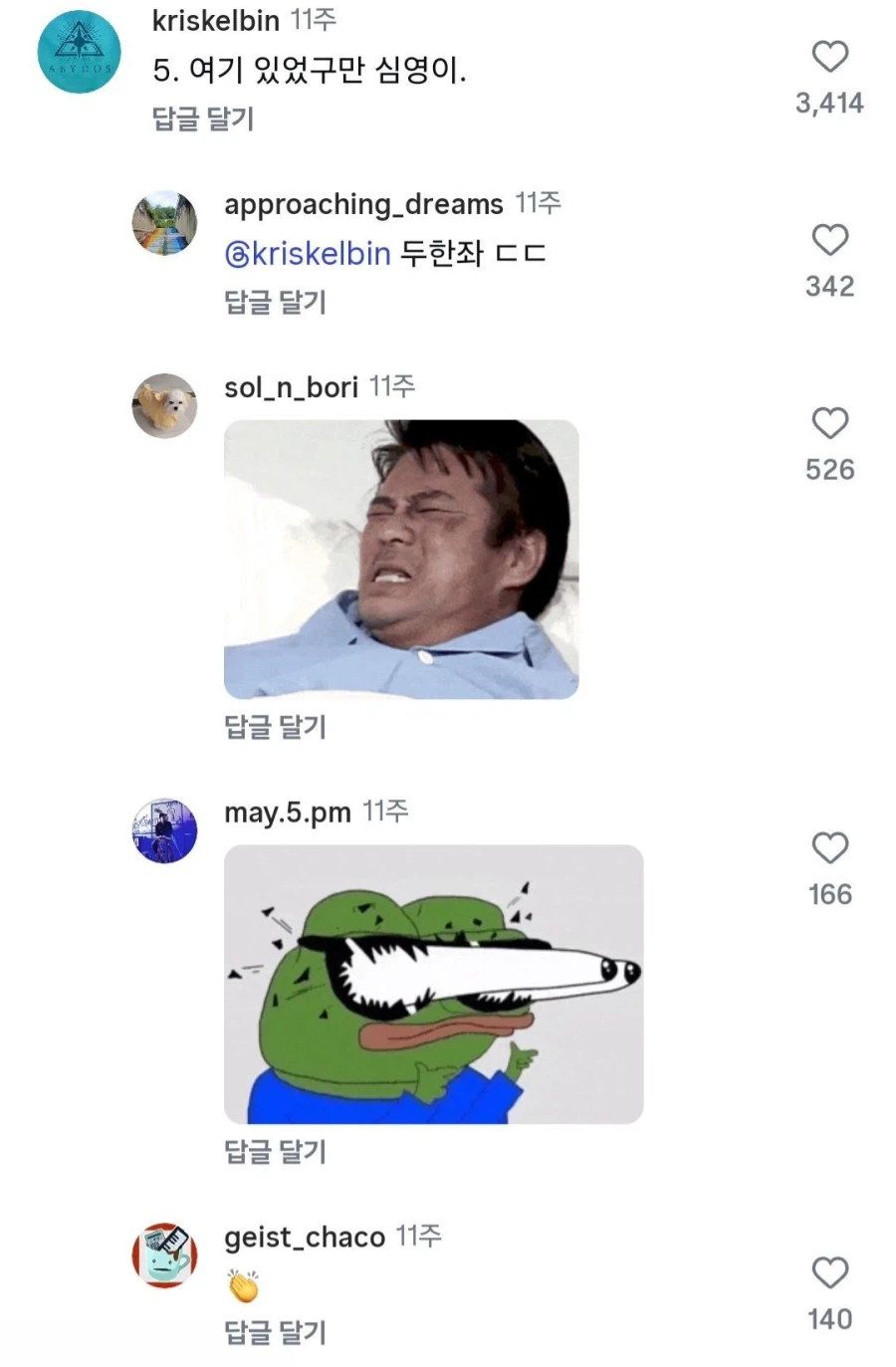Tap the heart icon beside kriskelbin's comment
Viewport: 896px width, 1367px height.
(x=829, y=58)
